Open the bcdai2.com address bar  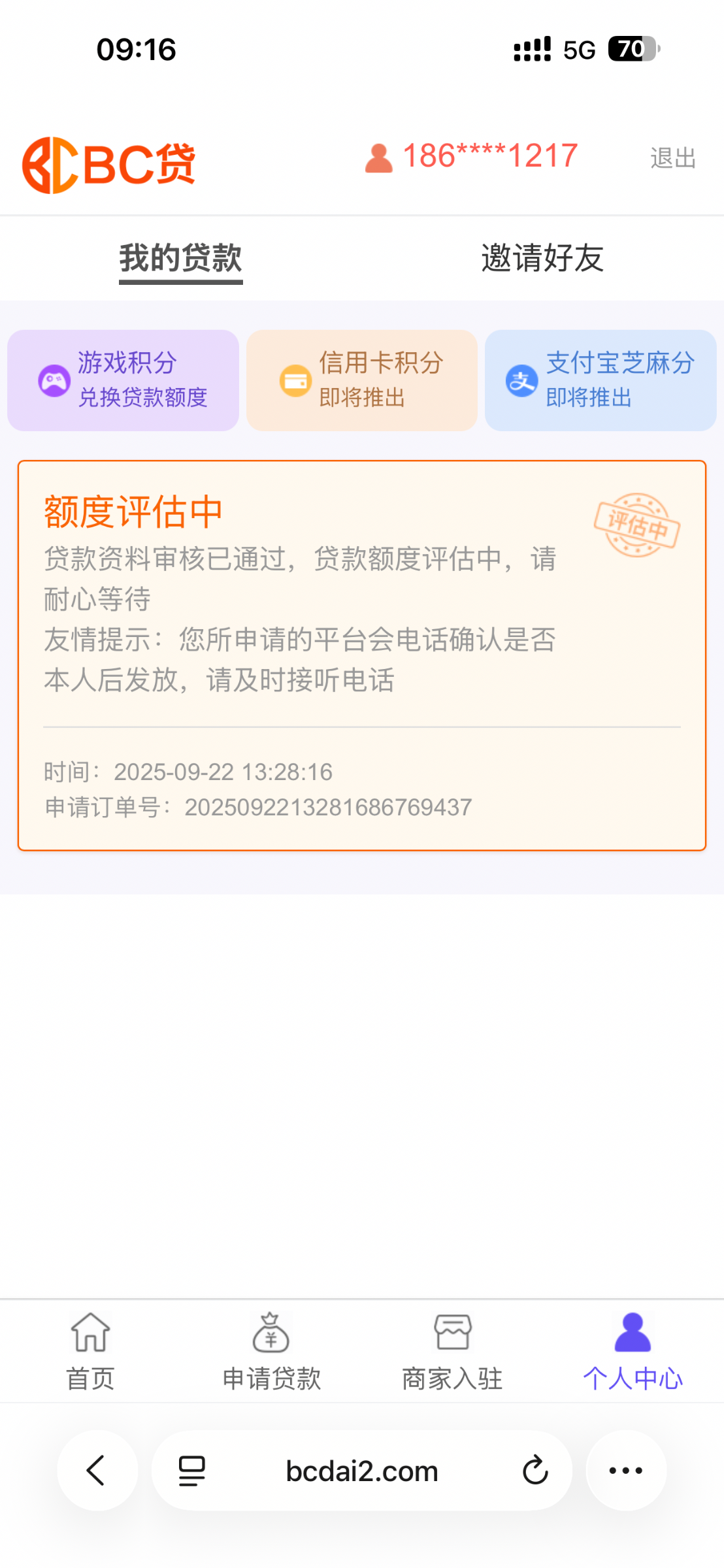362,1471
